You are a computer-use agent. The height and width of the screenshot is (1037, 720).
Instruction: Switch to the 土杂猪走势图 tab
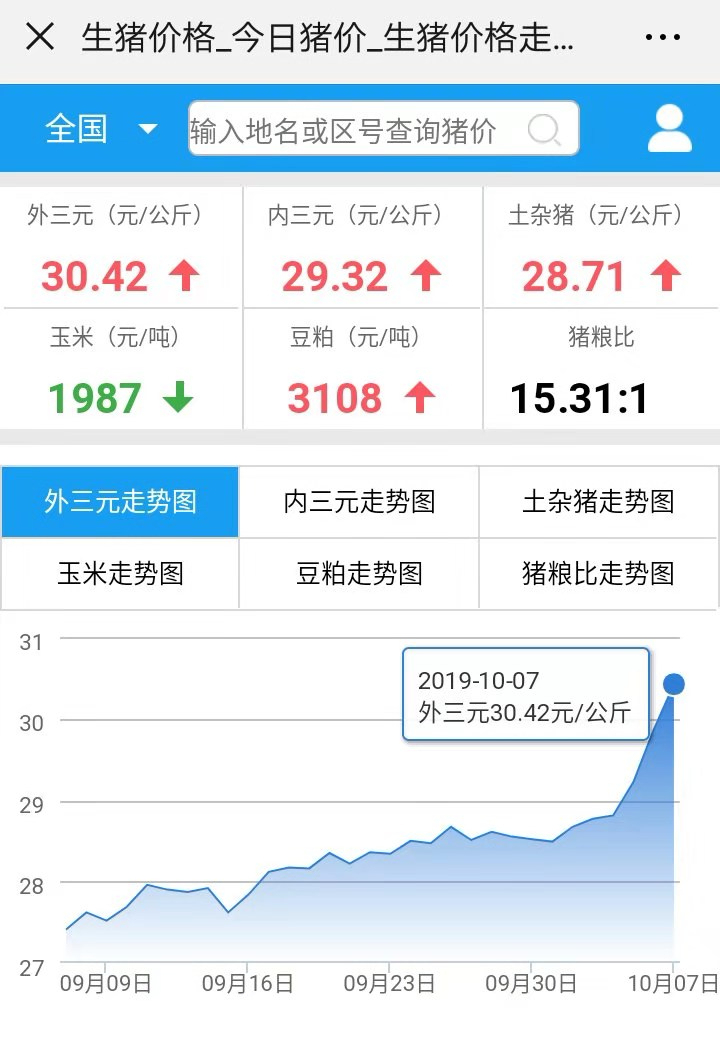(598, 501)
